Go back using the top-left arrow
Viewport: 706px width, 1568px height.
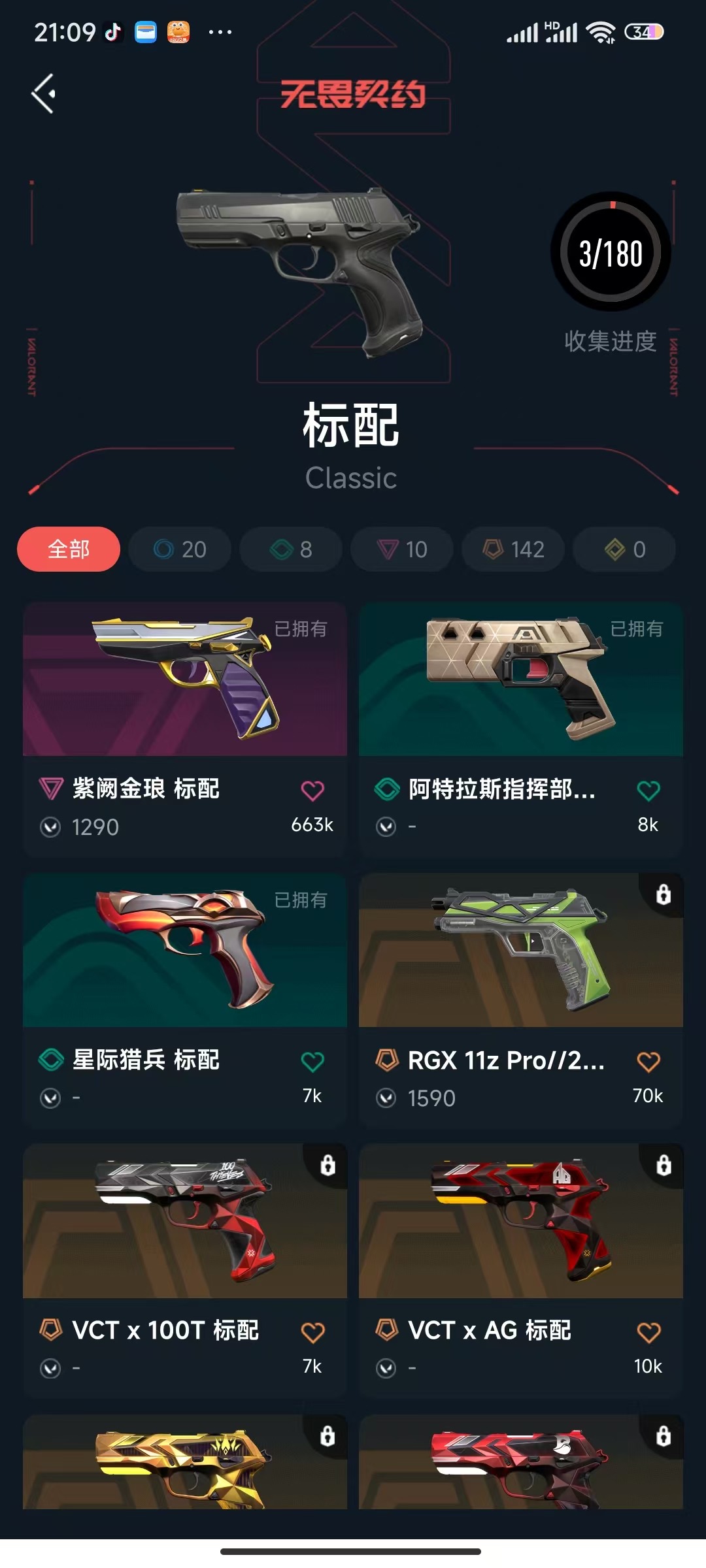pos(44,94)
